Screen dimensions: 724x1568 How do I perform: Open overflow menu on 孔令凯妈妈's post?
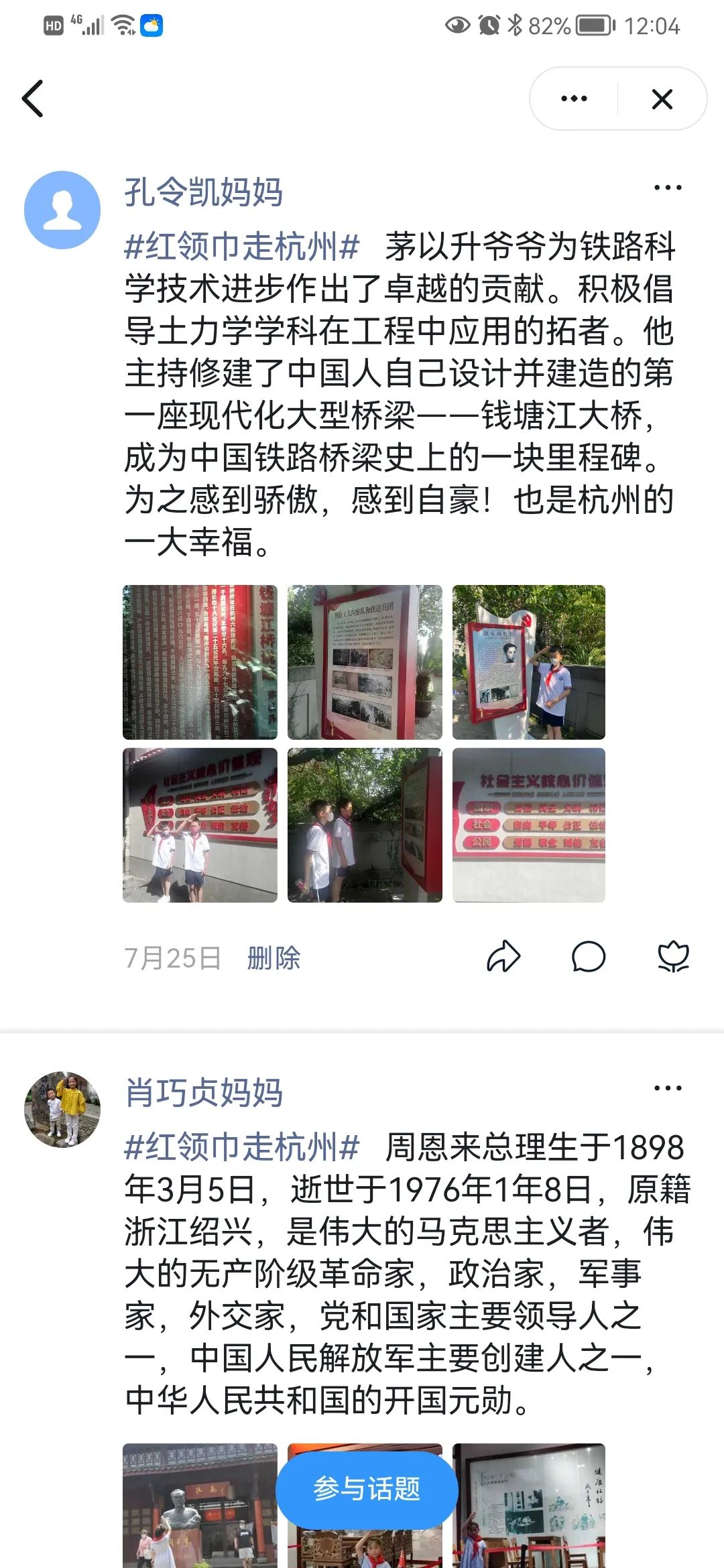[668, 188]
